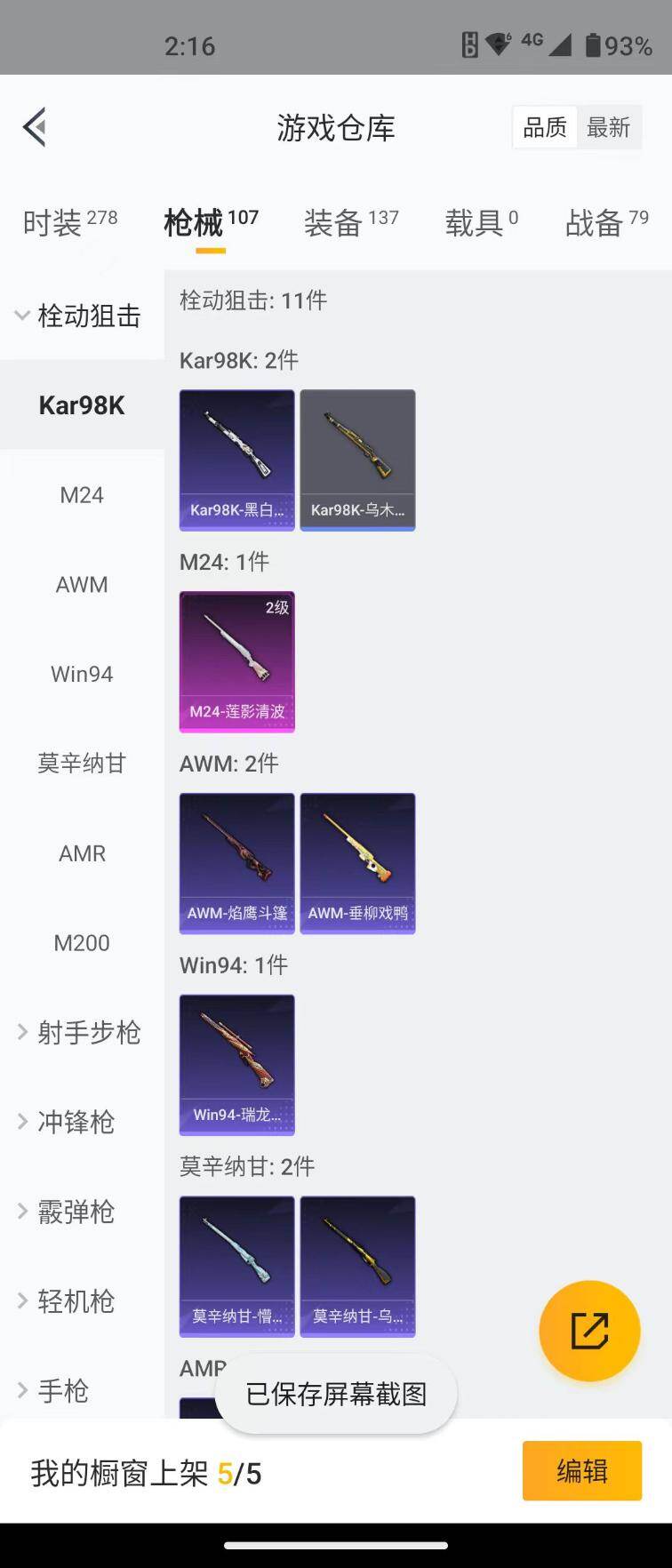Viewport: 672px width, 1568px height.
Task: Select the AWM-垂柳戏鸭 skin
Action: pyautogui.click(x=357, y=862)
